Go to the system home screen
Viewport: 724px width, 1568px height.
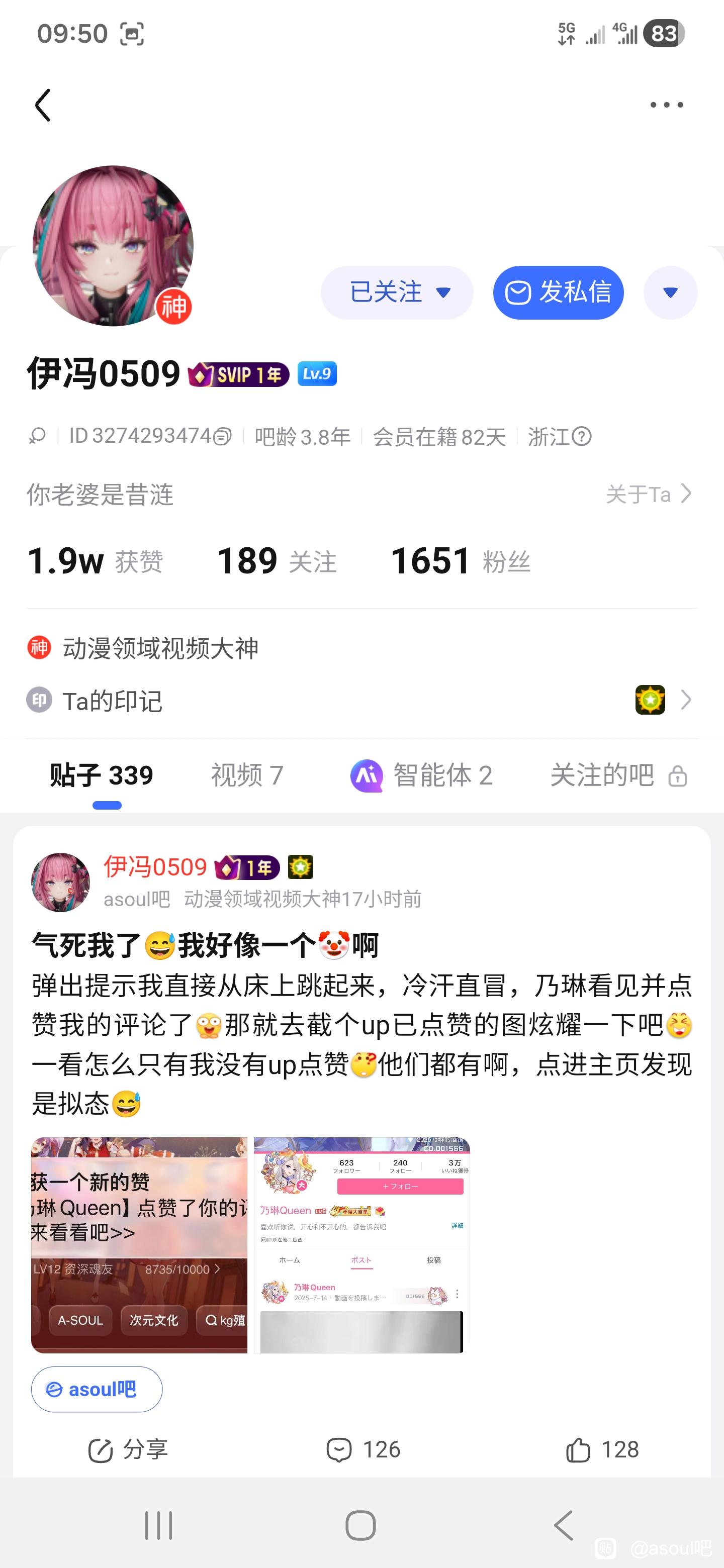360,1525
